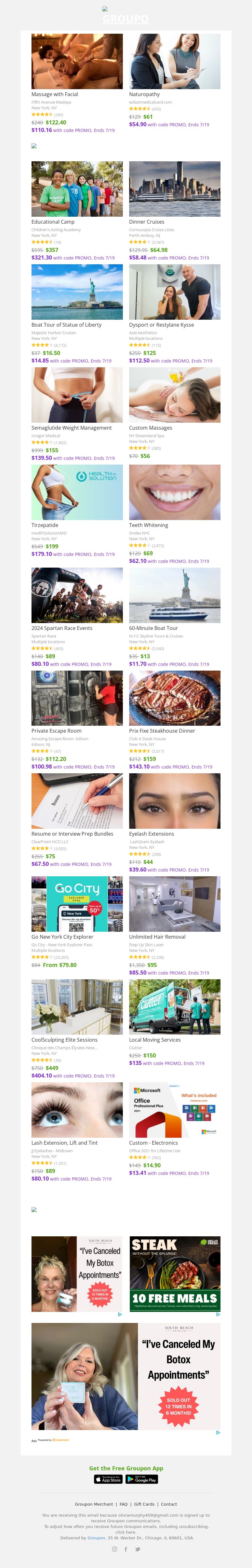View the Naturopathy deal
Image resolution: width=252 pixels, height=1568 pixels.
click(x=174, y=62)
